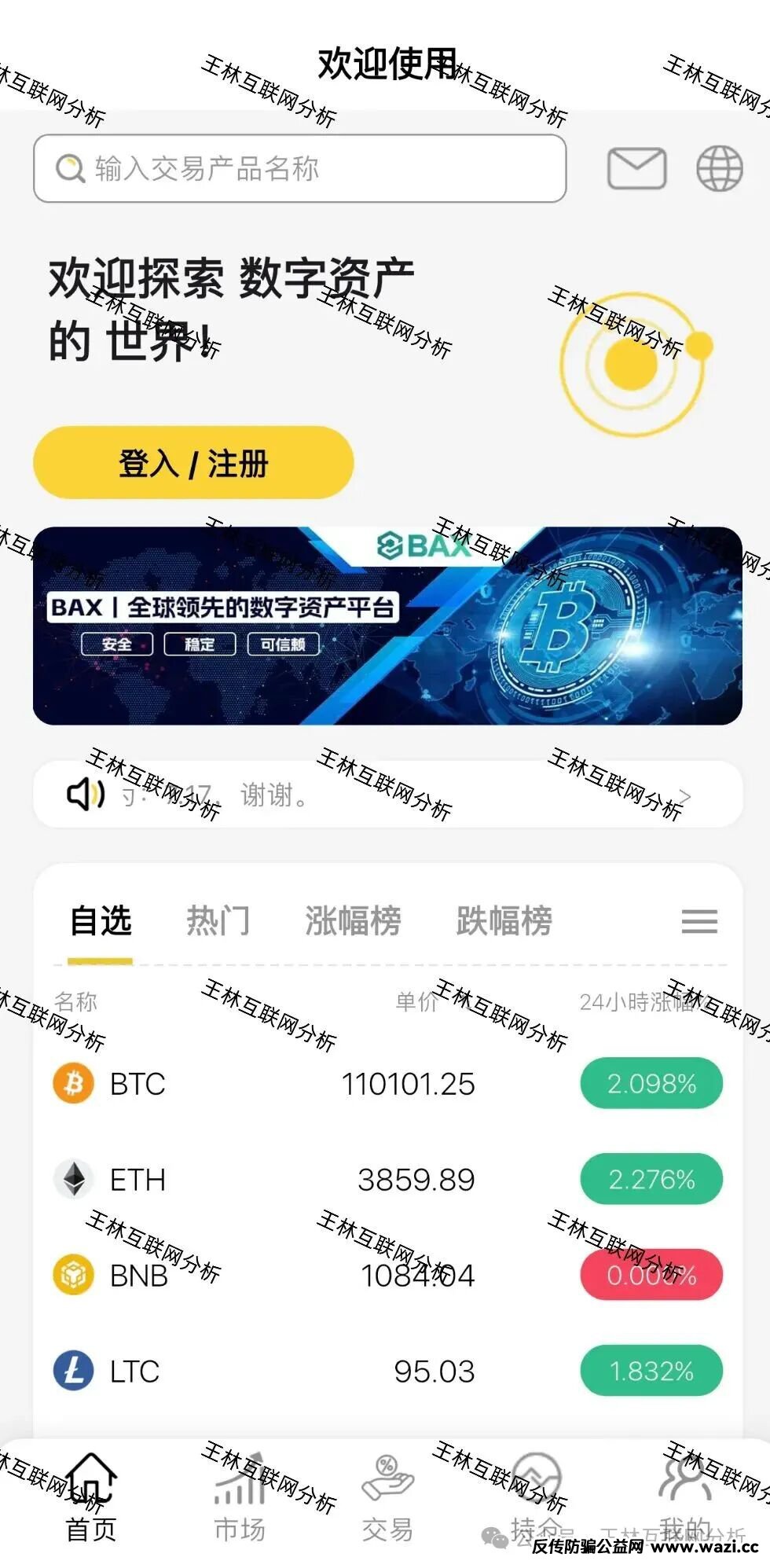
Task: Select the 自选 tab
Action: pos(101,920)
